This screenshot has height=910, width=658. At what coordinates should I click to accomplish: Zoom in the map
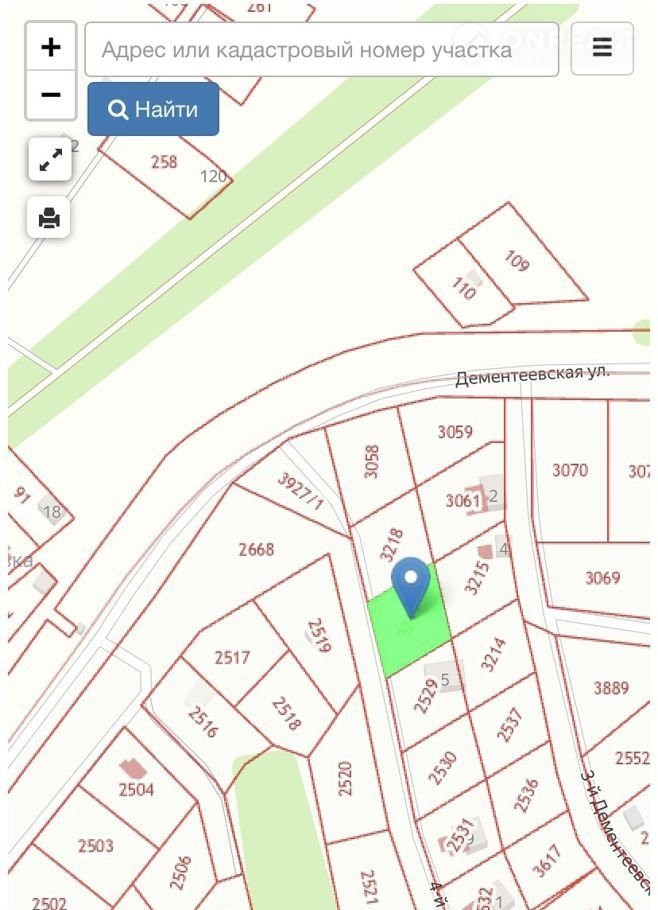[x=50, y=47]
